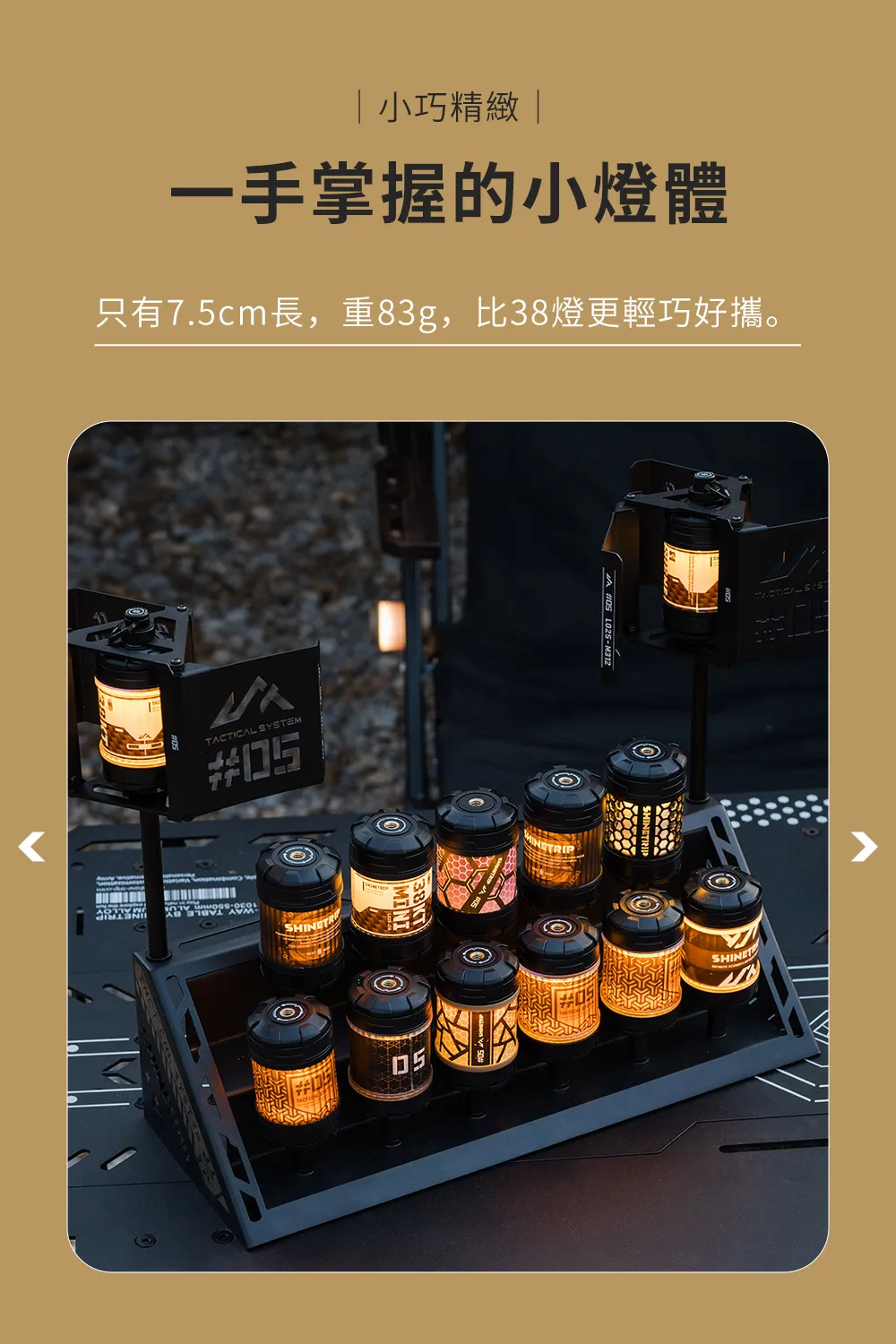Go to the previous product image

(31, 847)
